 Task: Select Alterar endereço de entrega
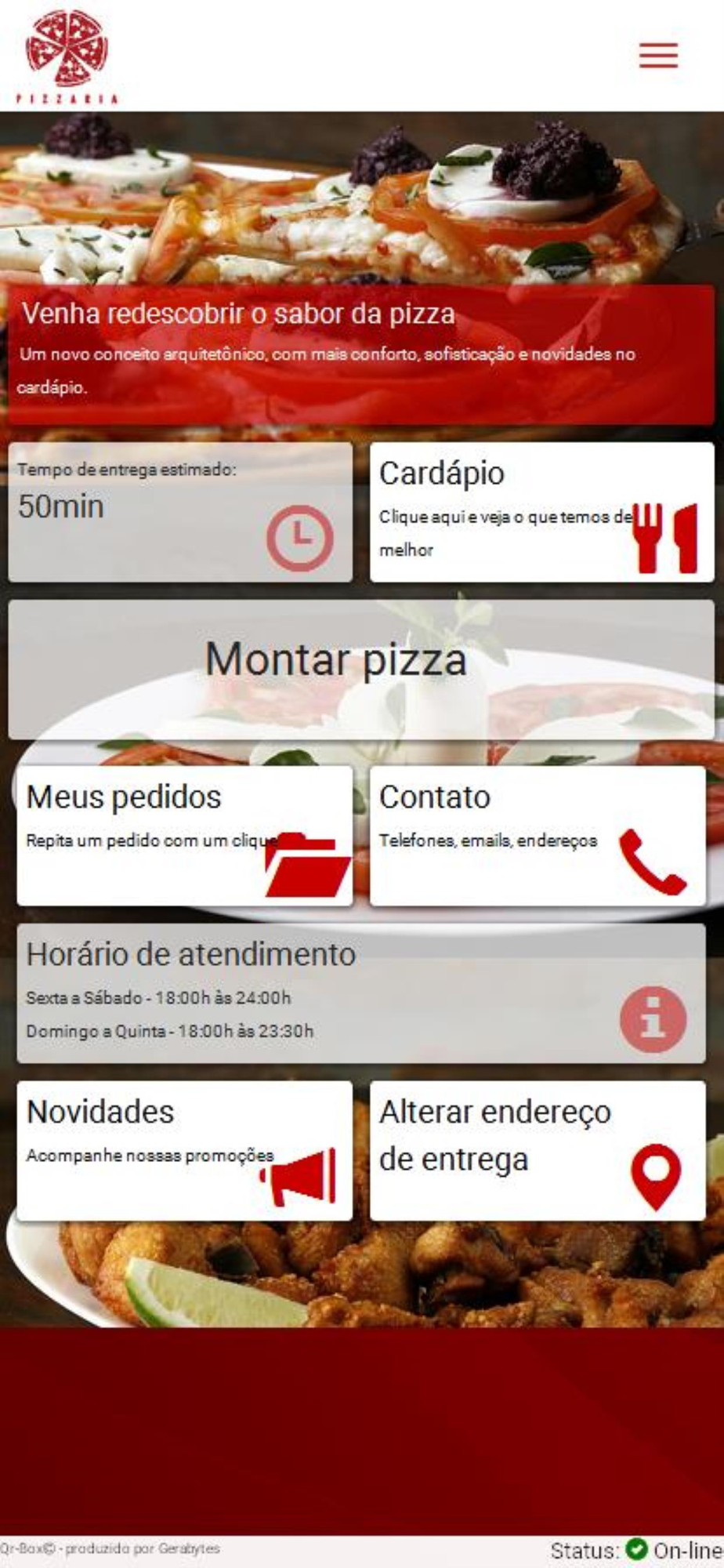[x=538, y=1150]
